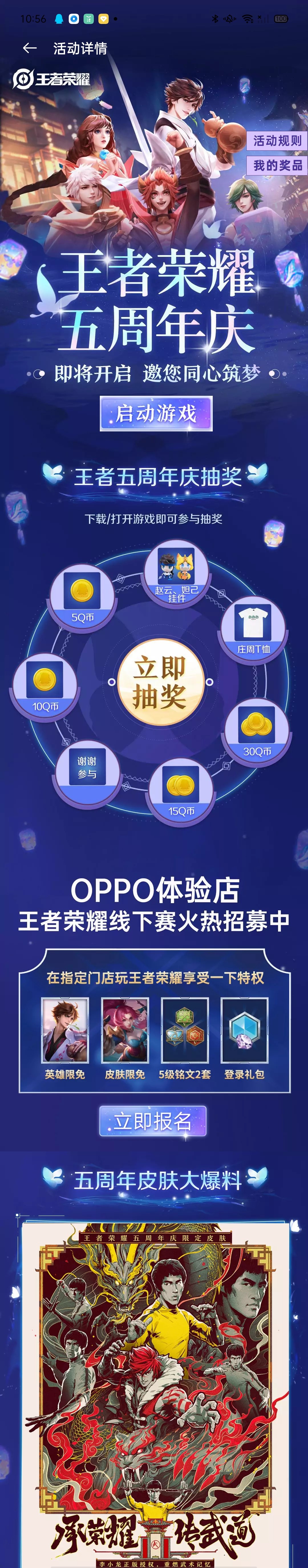
Task: Go back from 活动详情 page
Action: (x=29, y=48)
